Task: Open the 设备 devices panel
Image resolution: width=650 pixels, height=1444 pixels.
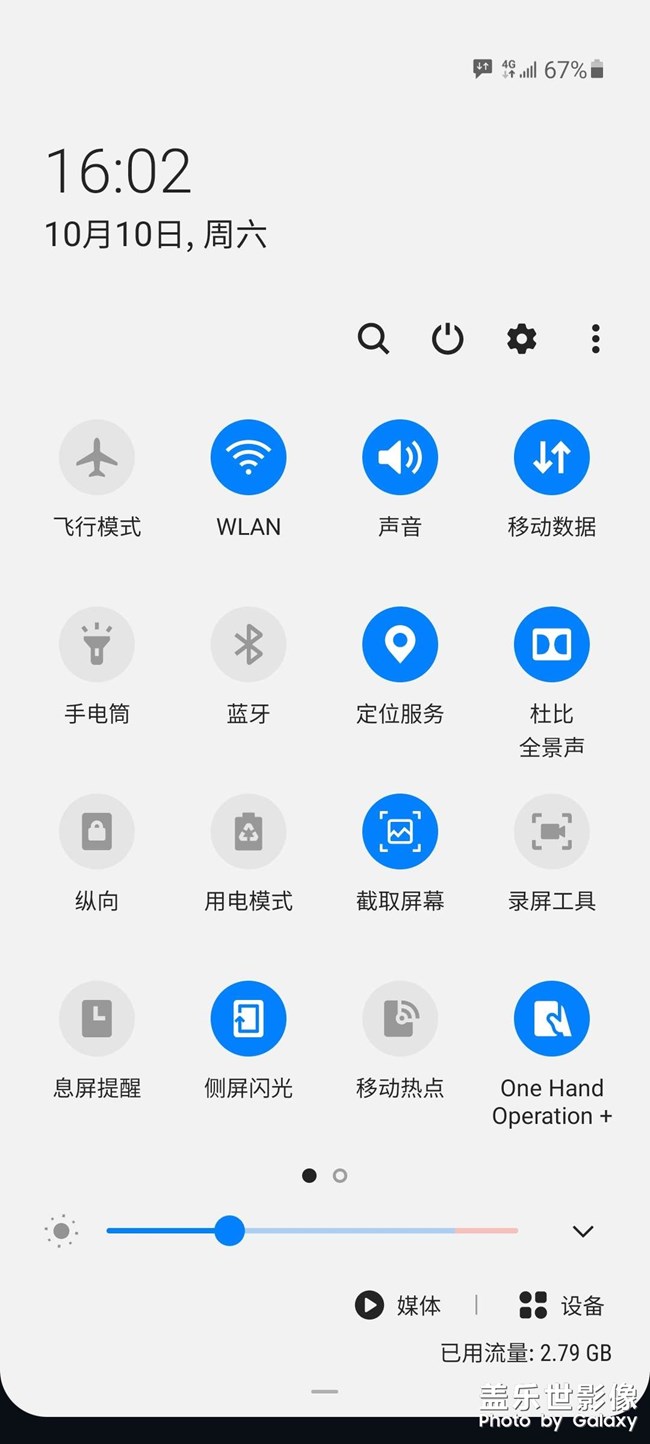Action: click(562, 1305)
